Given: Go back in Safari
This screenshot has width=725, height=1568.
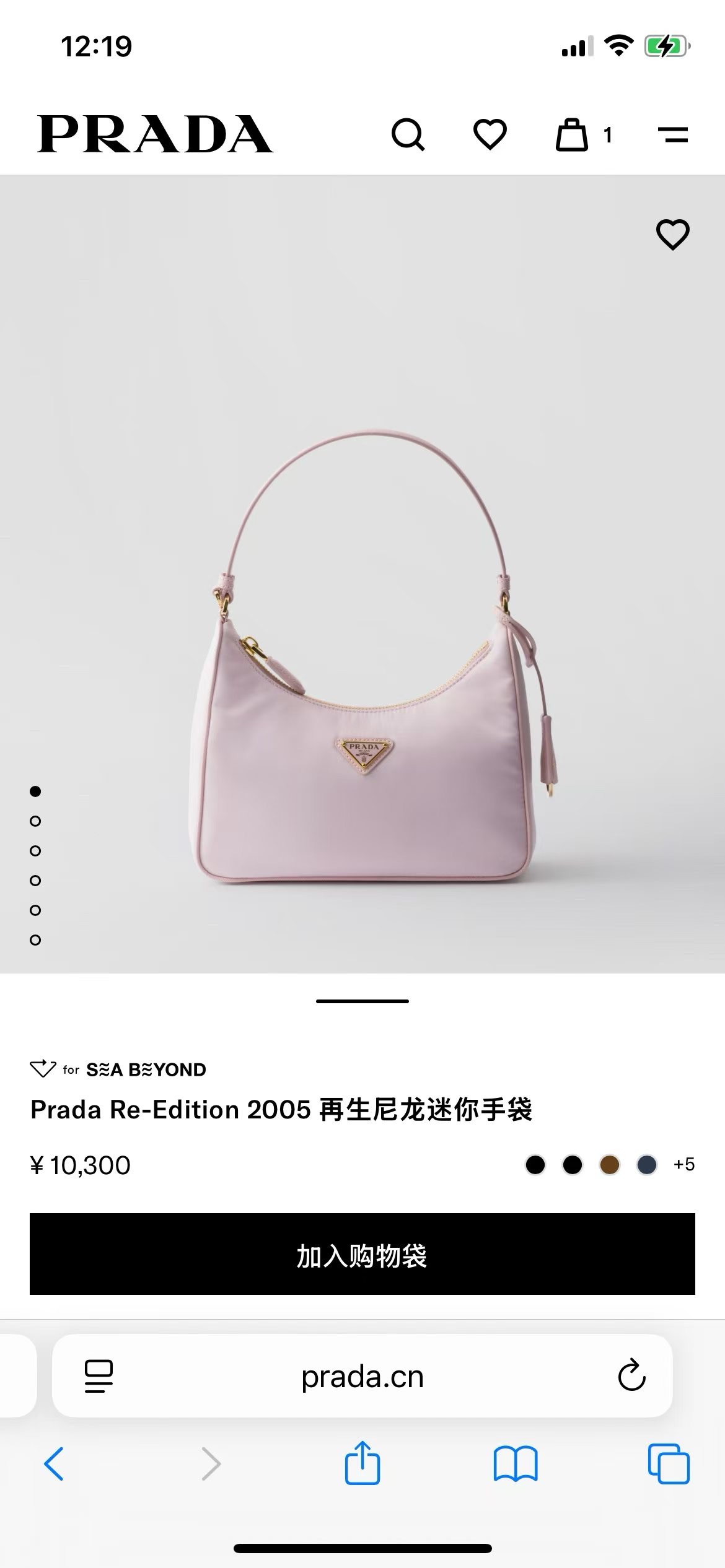Looking at the screenshot, I should click(54, 1464).
